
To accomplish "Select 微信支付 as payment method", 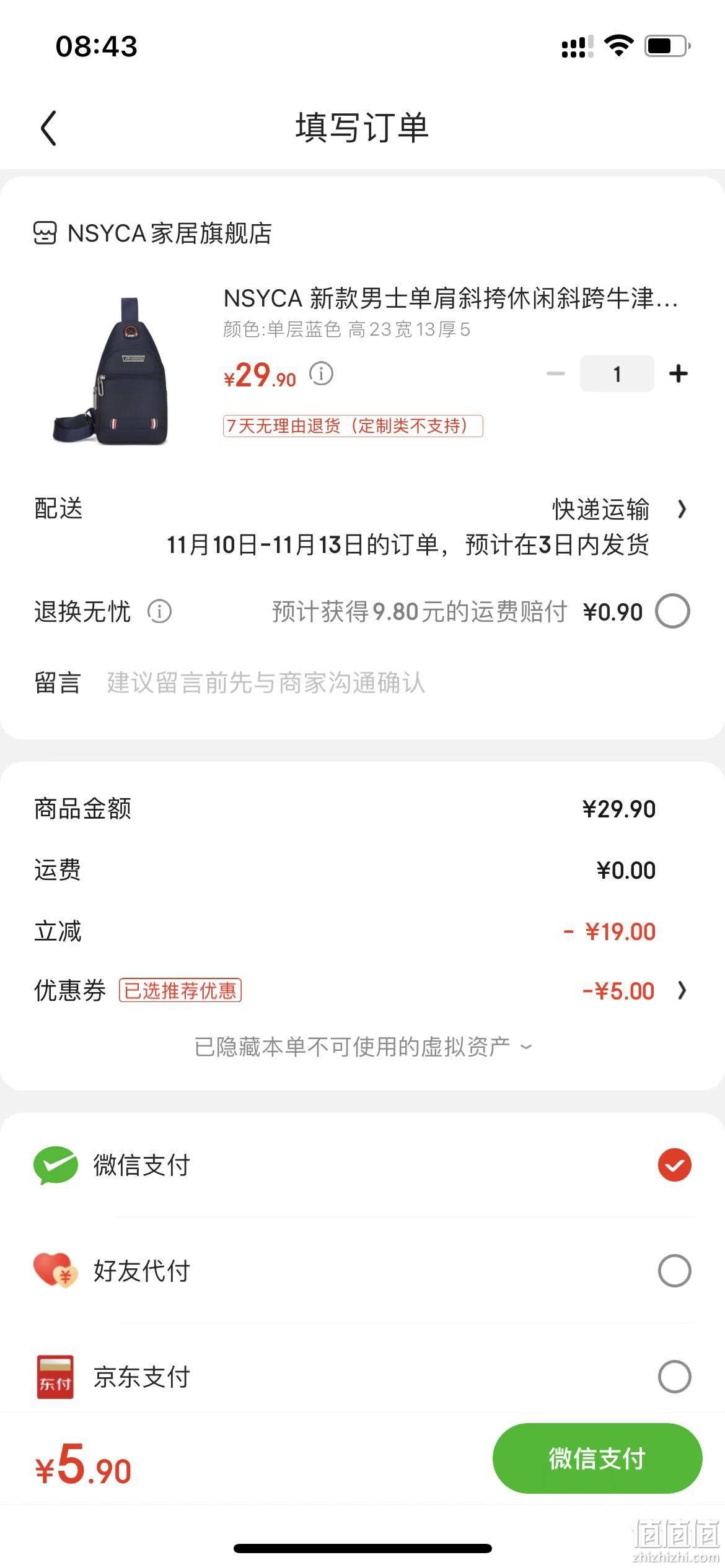I will click(362, 1165).
